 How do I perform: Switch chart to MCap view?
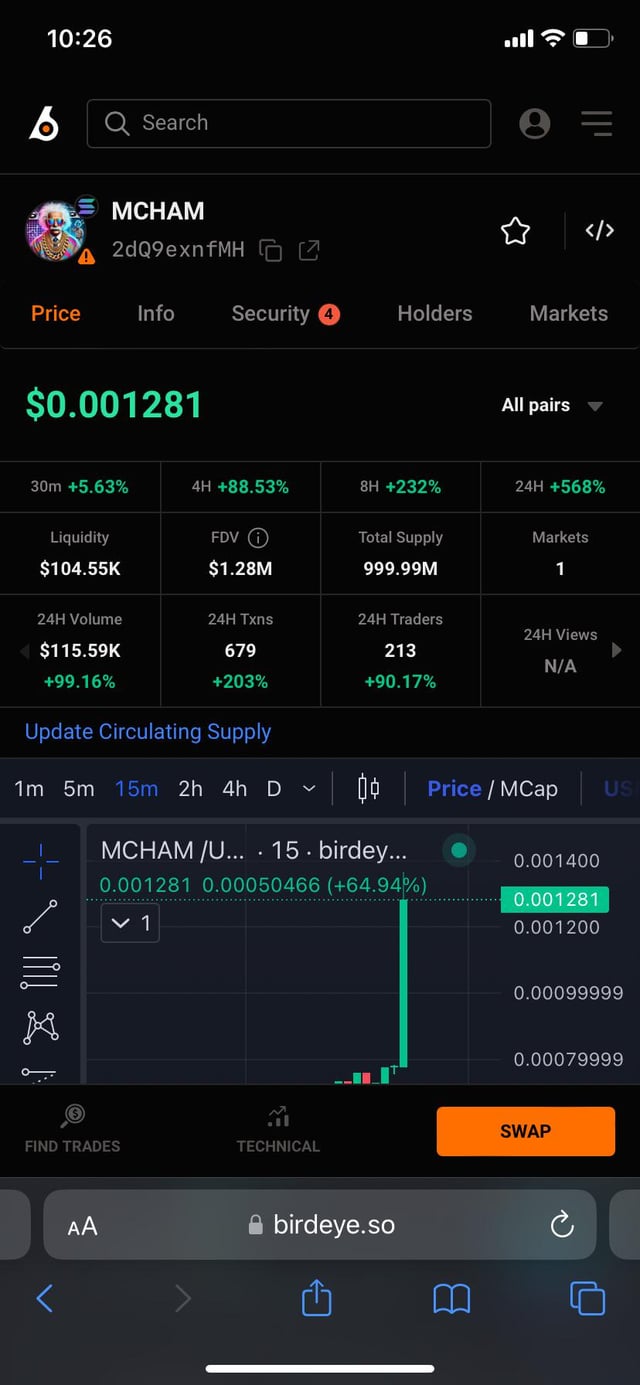[x=529, y=789]
